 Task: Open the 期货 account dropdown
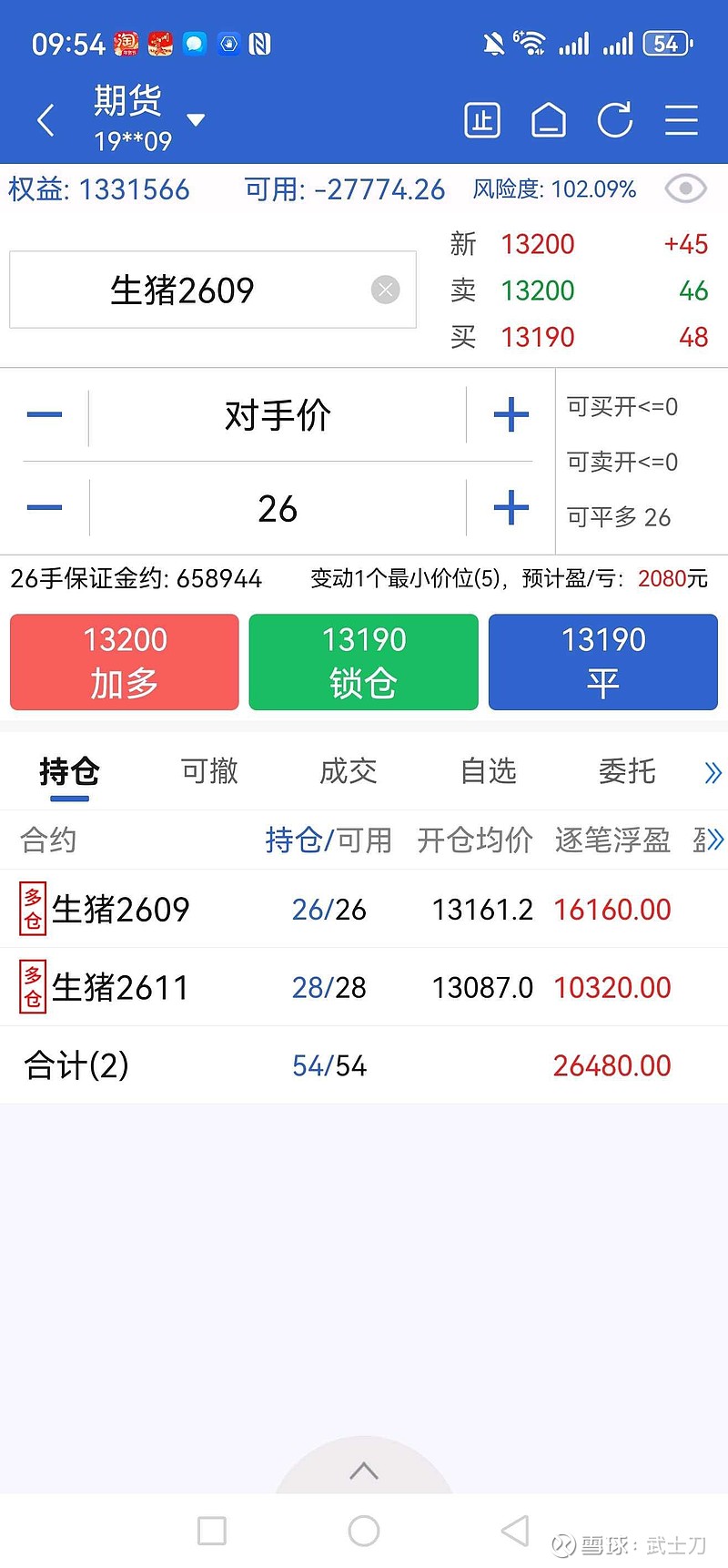point(195,120)
